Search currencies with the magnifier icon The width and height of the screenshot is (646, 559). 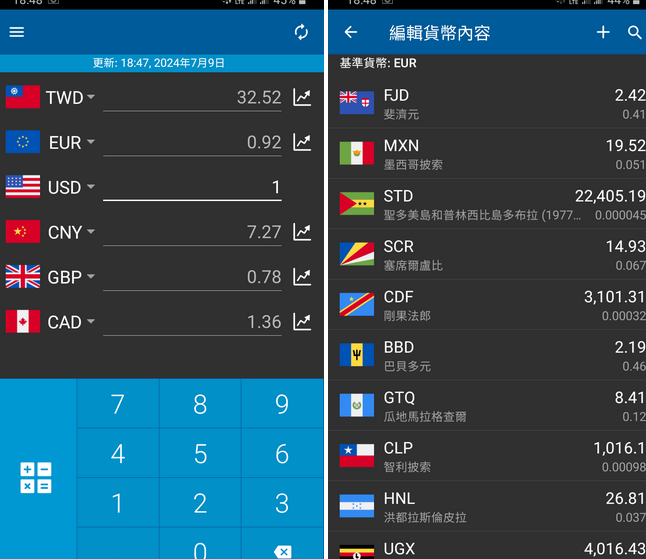pos(634,33)
